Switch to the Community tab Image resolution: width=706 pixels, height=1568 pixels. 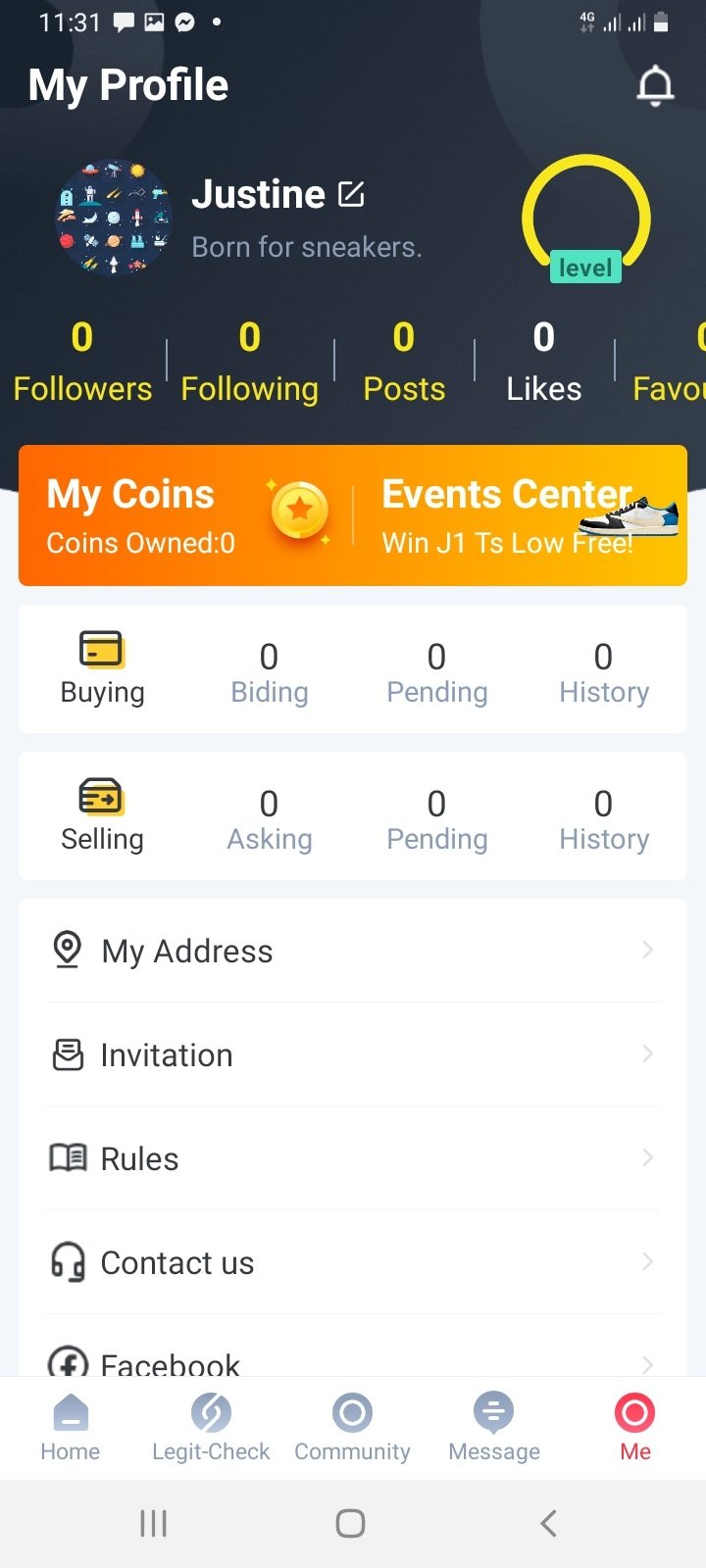[x=352, y=1429]
